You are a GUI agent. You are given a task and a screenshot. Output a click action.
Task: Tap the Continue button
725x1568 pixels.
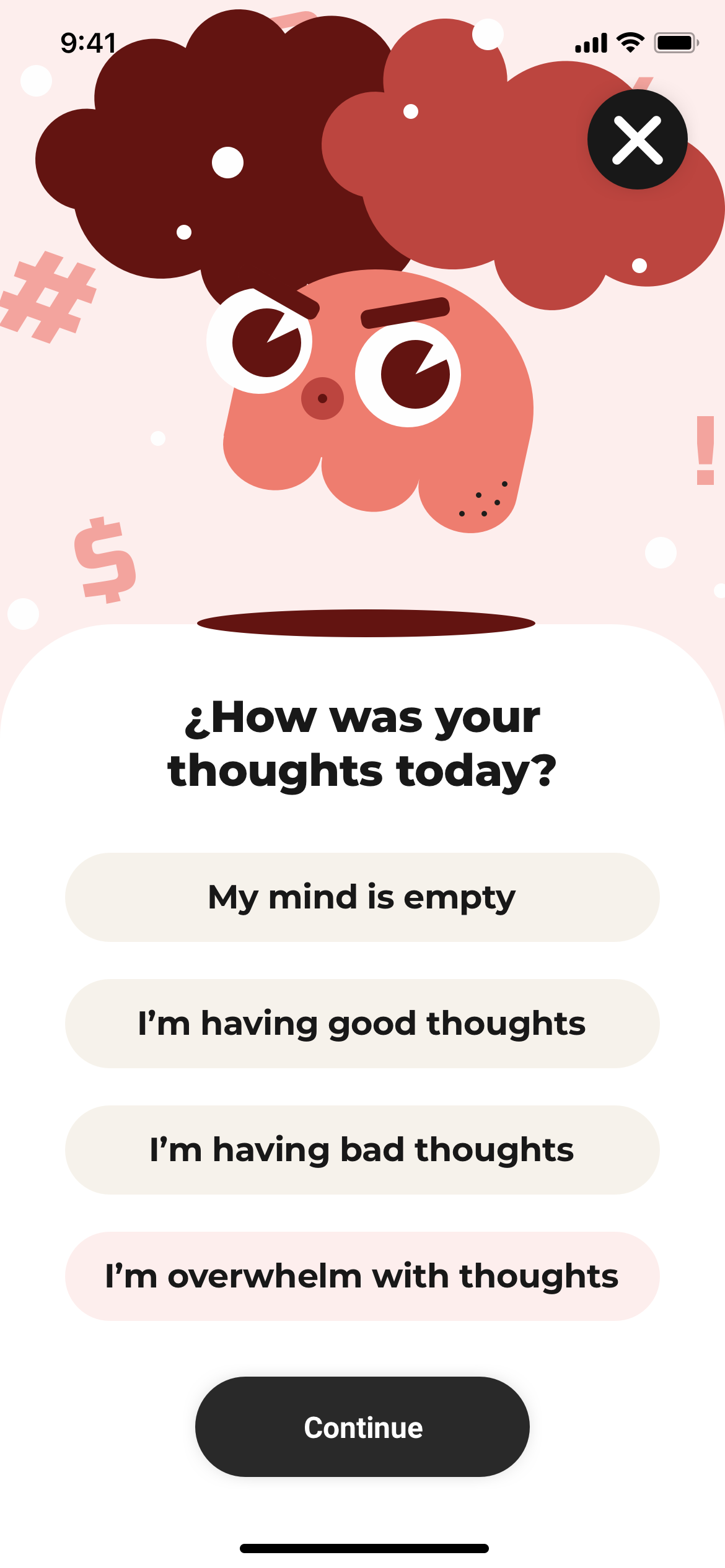(362, 1427)
